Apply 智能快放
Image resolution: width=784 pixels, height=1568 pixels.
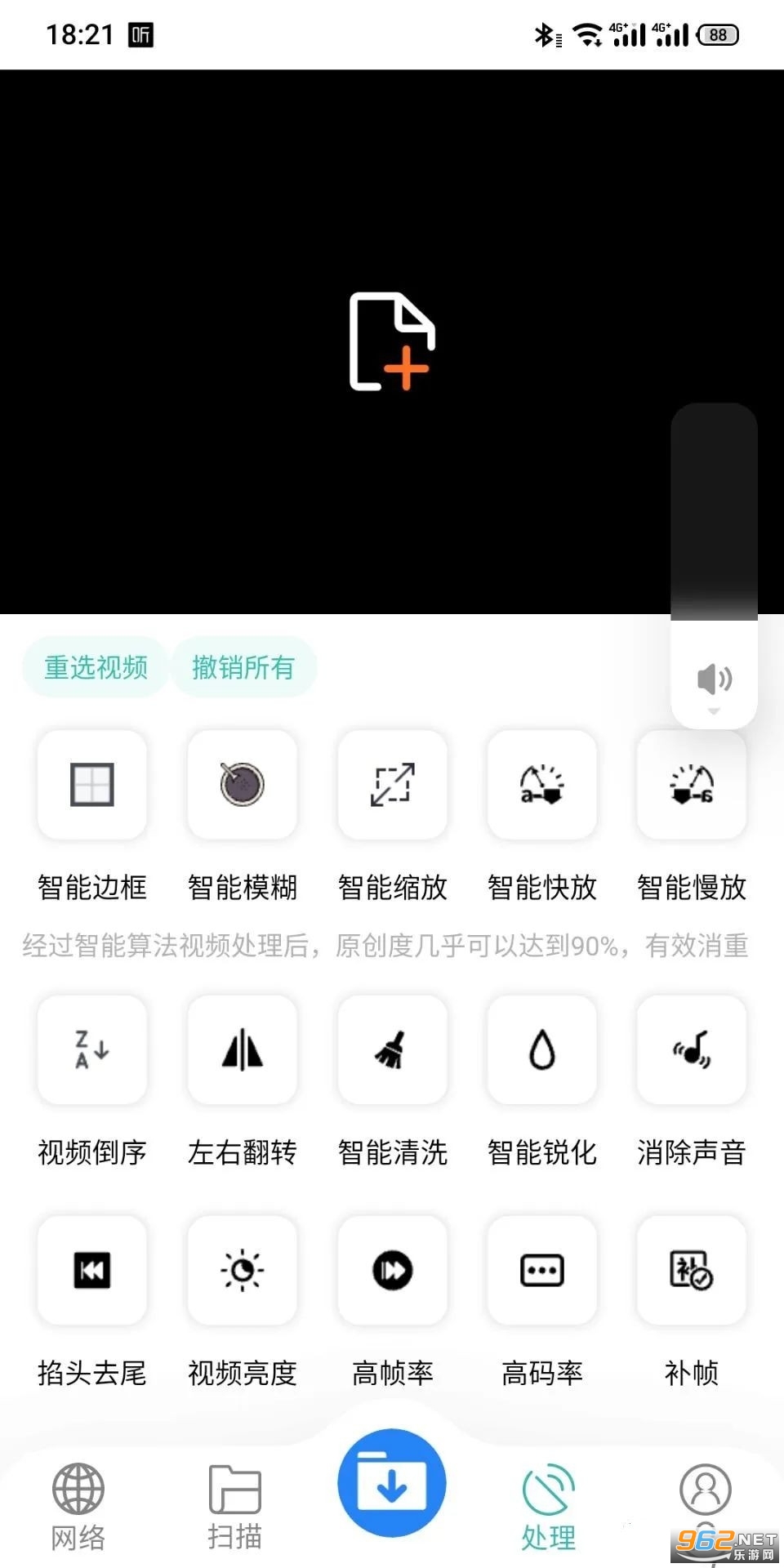point(542,785)
